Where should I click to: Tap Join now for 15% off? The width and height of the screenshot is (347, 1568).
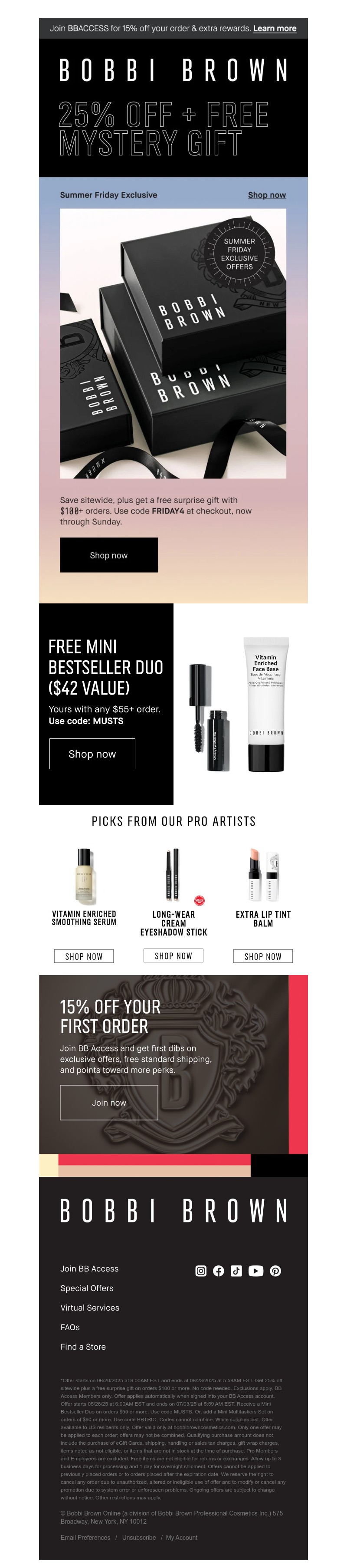click(109, 1102)
